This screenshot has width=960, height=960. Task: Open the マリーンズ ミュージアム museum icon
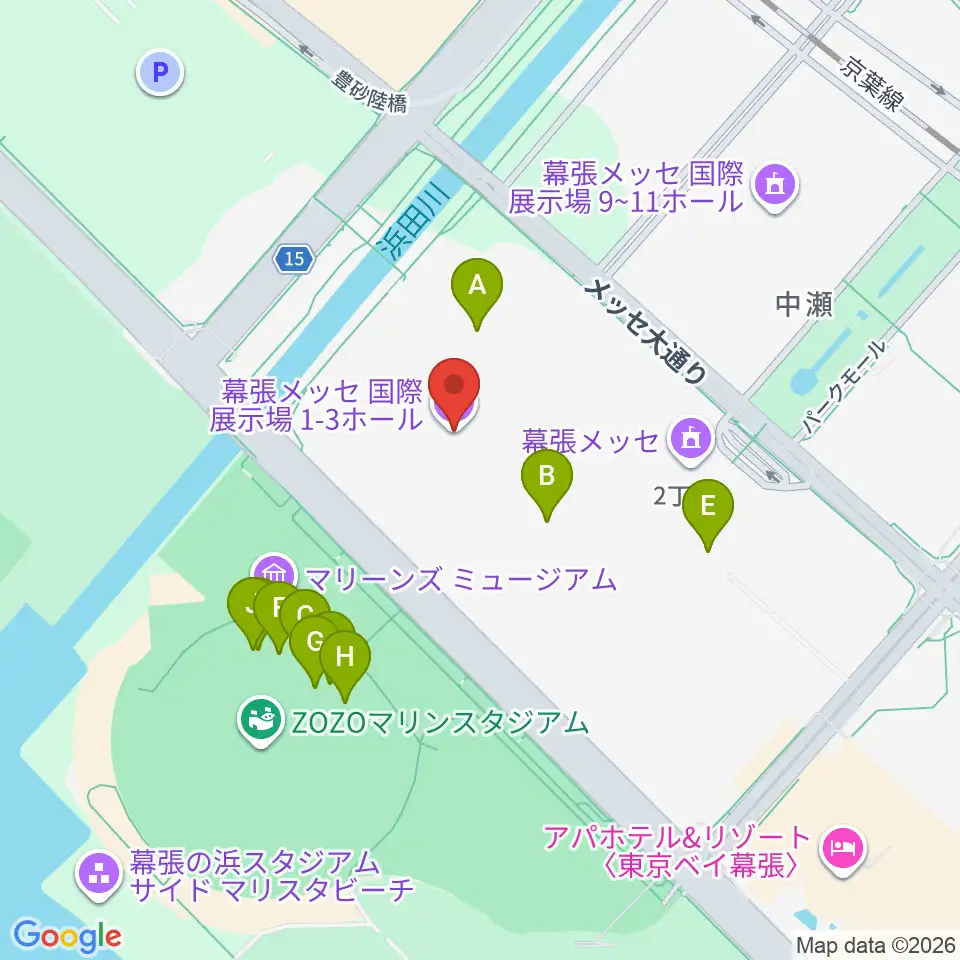pos(275,576)
